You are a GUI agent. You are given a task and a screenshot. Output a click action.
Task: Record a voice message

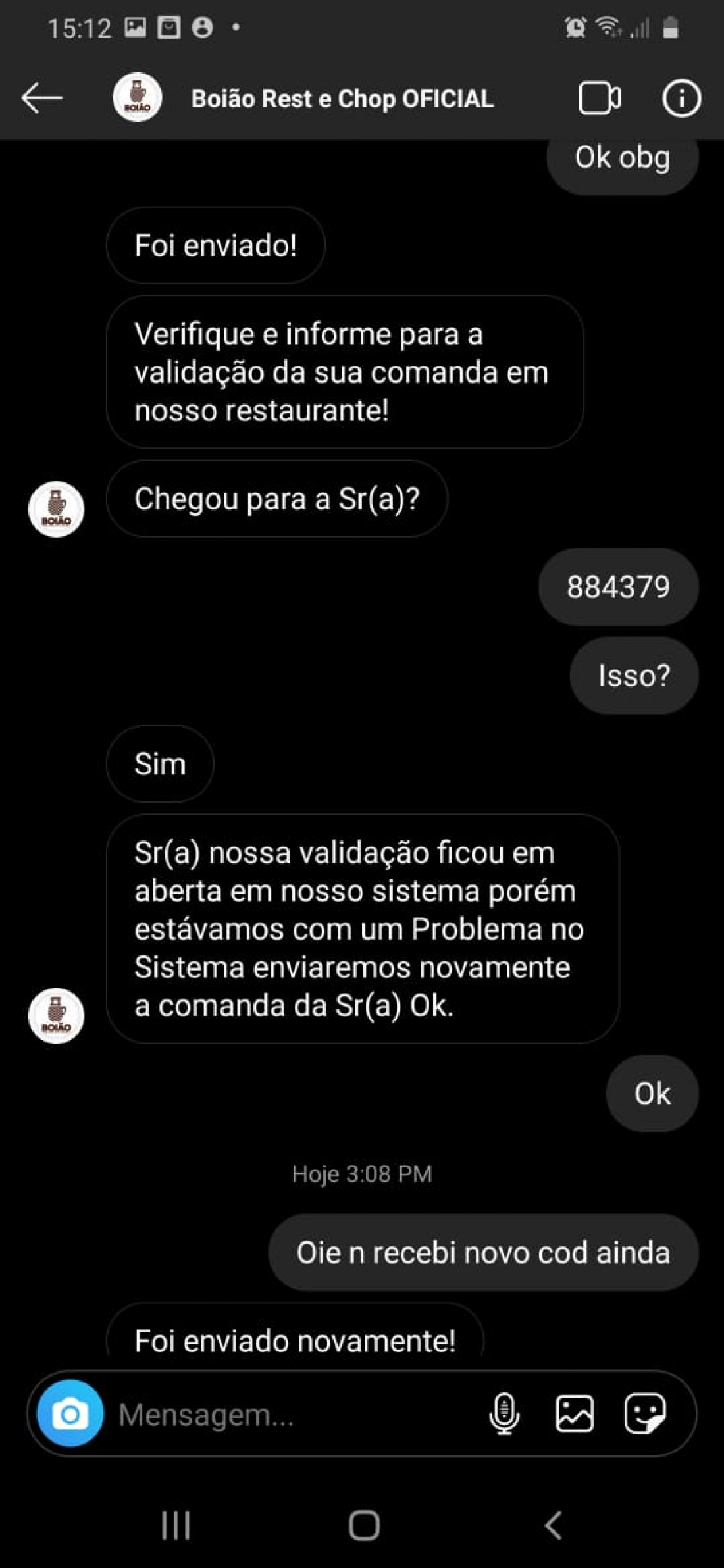[x=504, y=1413]
